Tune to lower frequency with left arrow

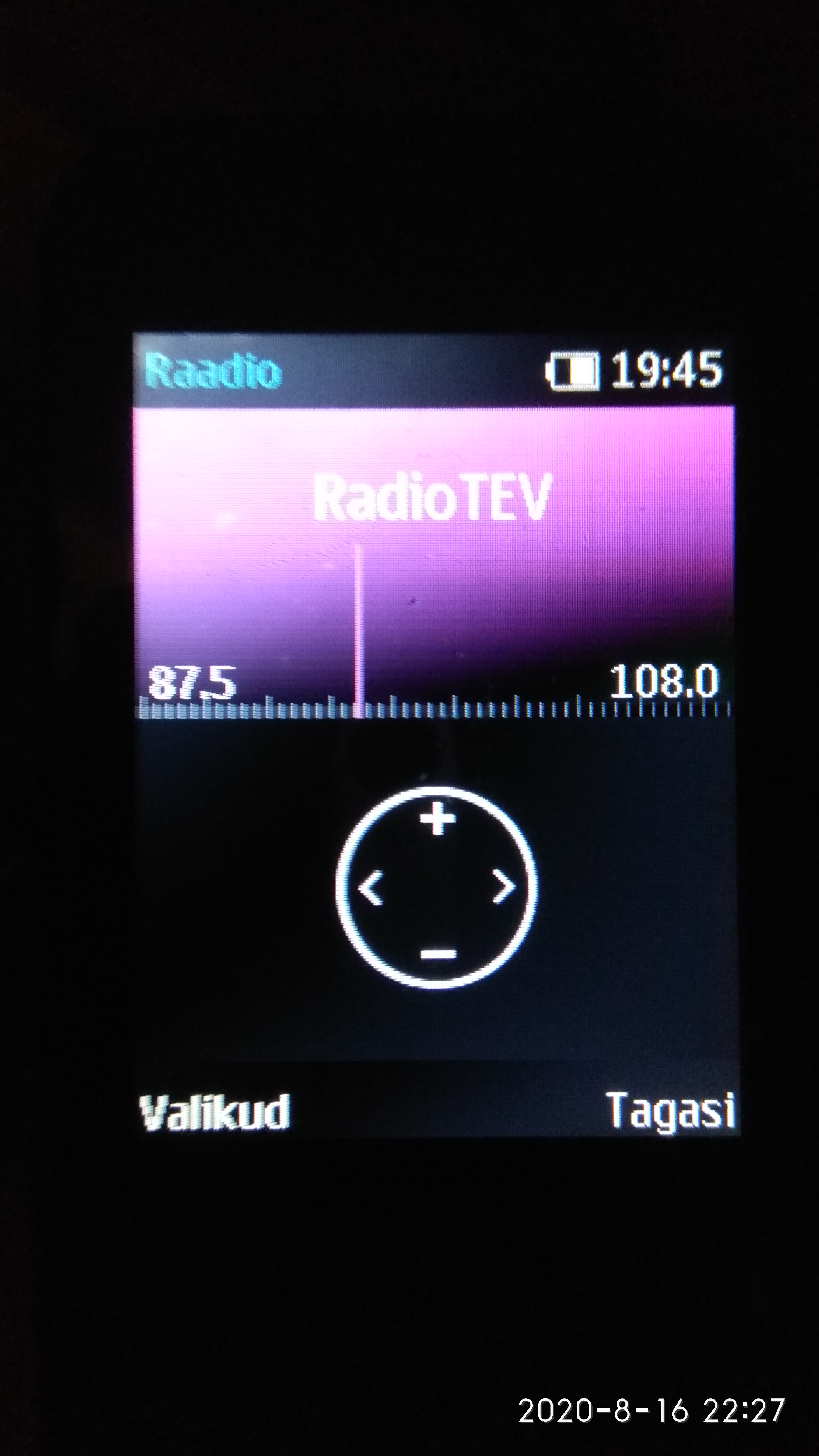point(371,887)
